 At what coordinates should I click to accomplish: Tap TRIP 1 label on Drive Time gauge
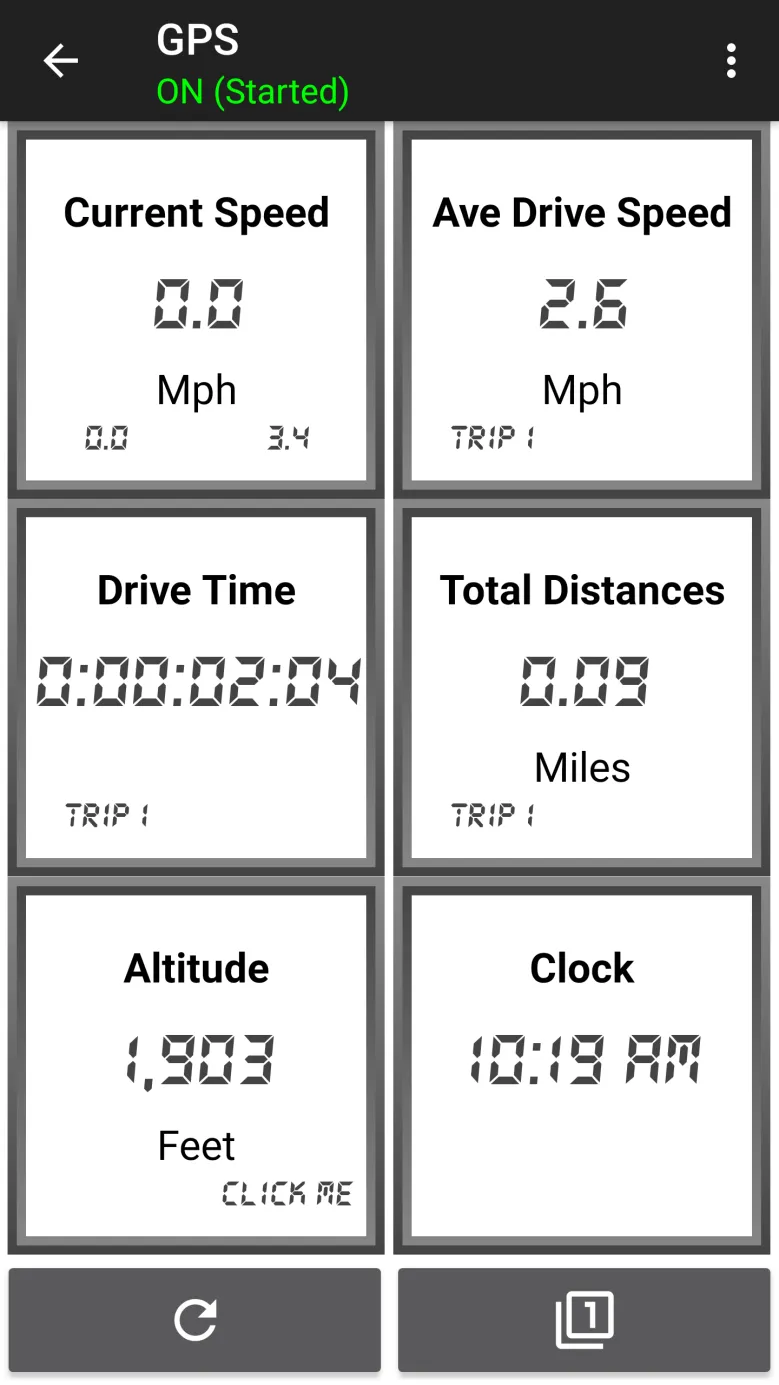pyautogui.click(x=107, y=815)
